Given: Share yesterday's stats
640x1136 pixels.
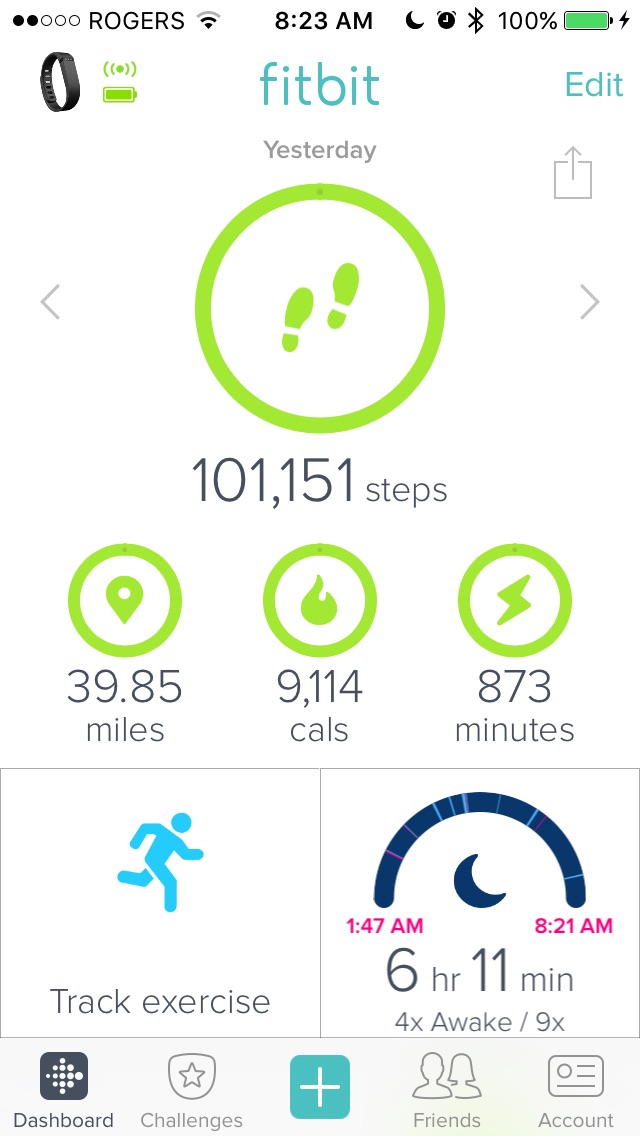Looking at the screenshot, I should 573,173.
